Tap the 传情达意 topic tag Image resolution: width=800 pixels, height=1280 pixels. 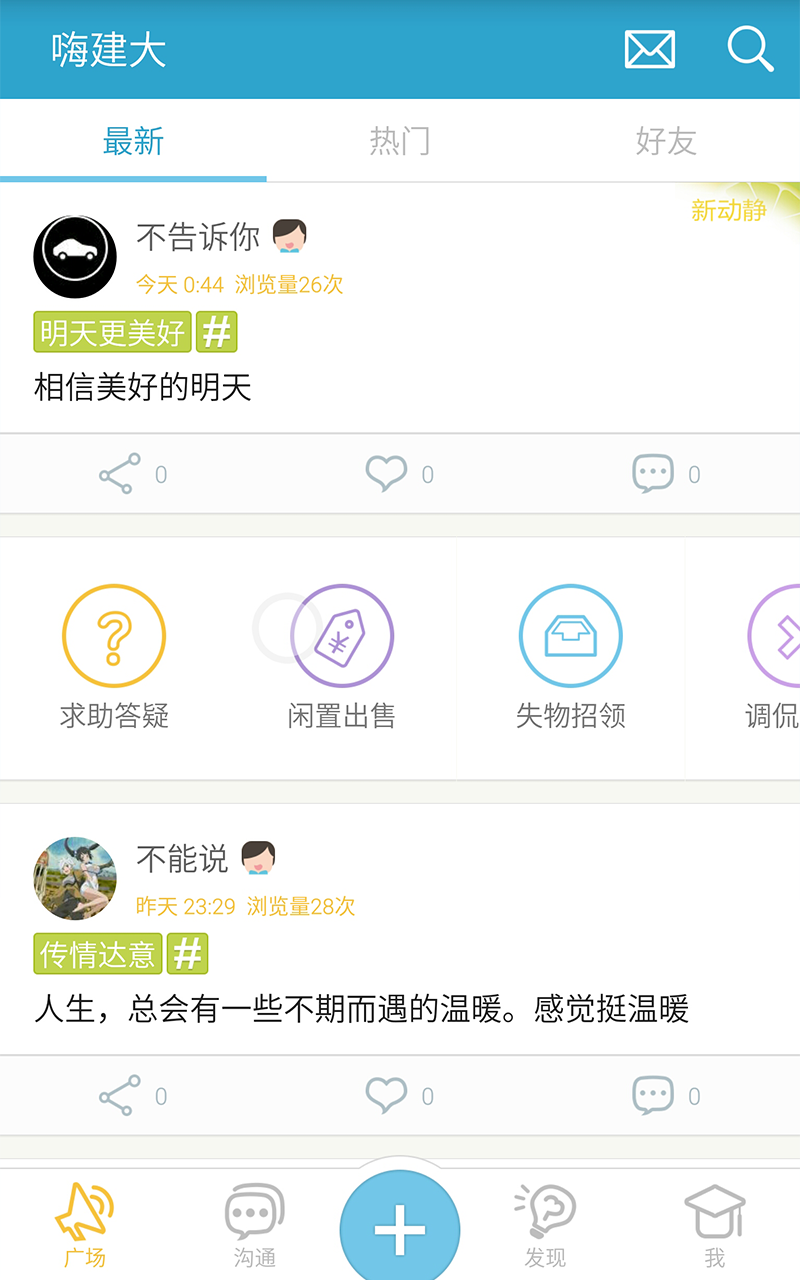[x=98, y=954]
